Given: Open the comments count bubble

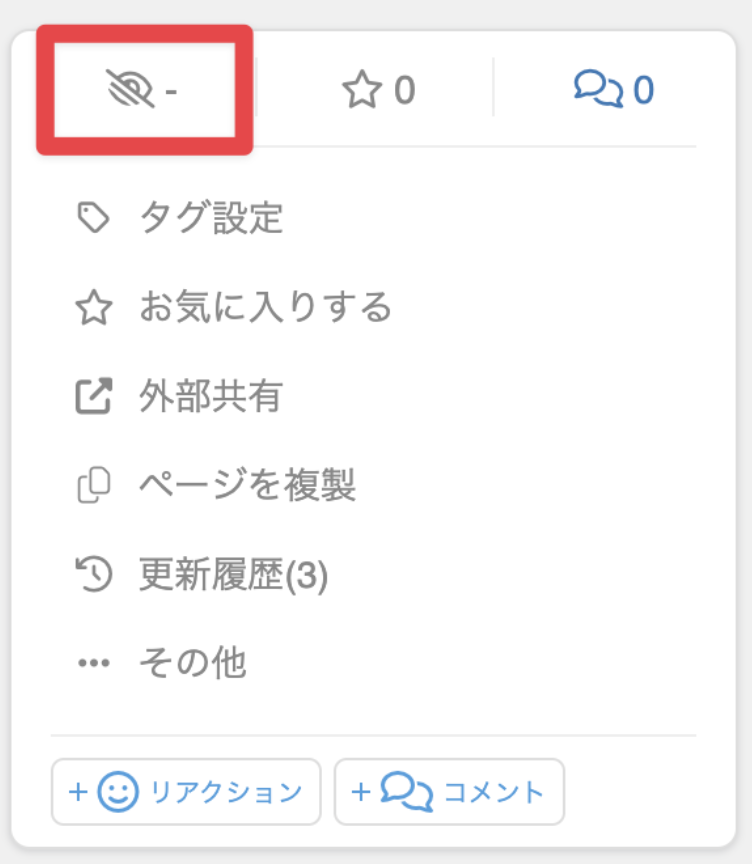Looking at the screenshot, I should point(613,91).
